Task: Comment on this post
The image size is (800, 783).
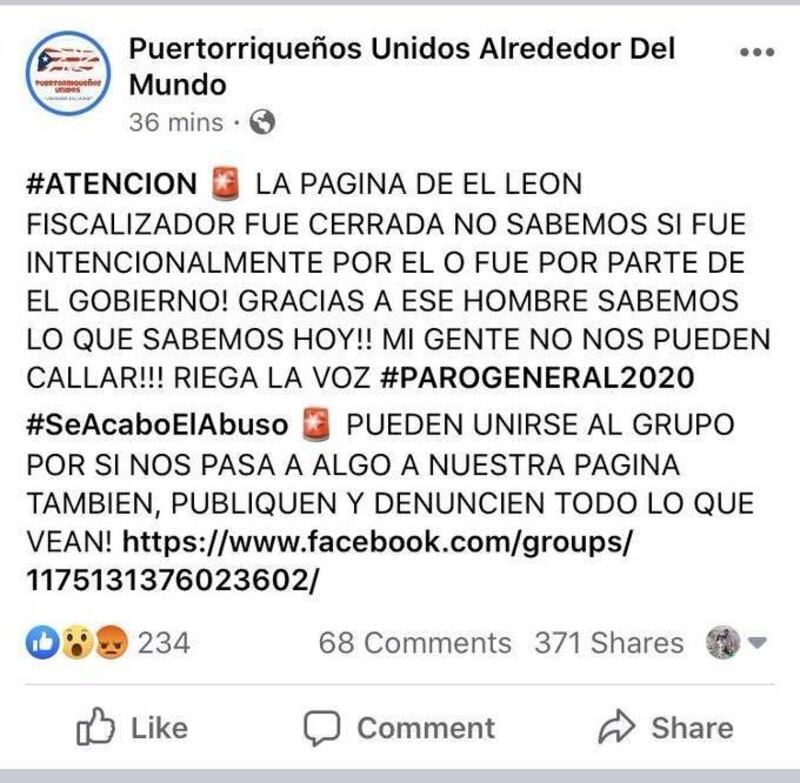Action: [399, 728]
